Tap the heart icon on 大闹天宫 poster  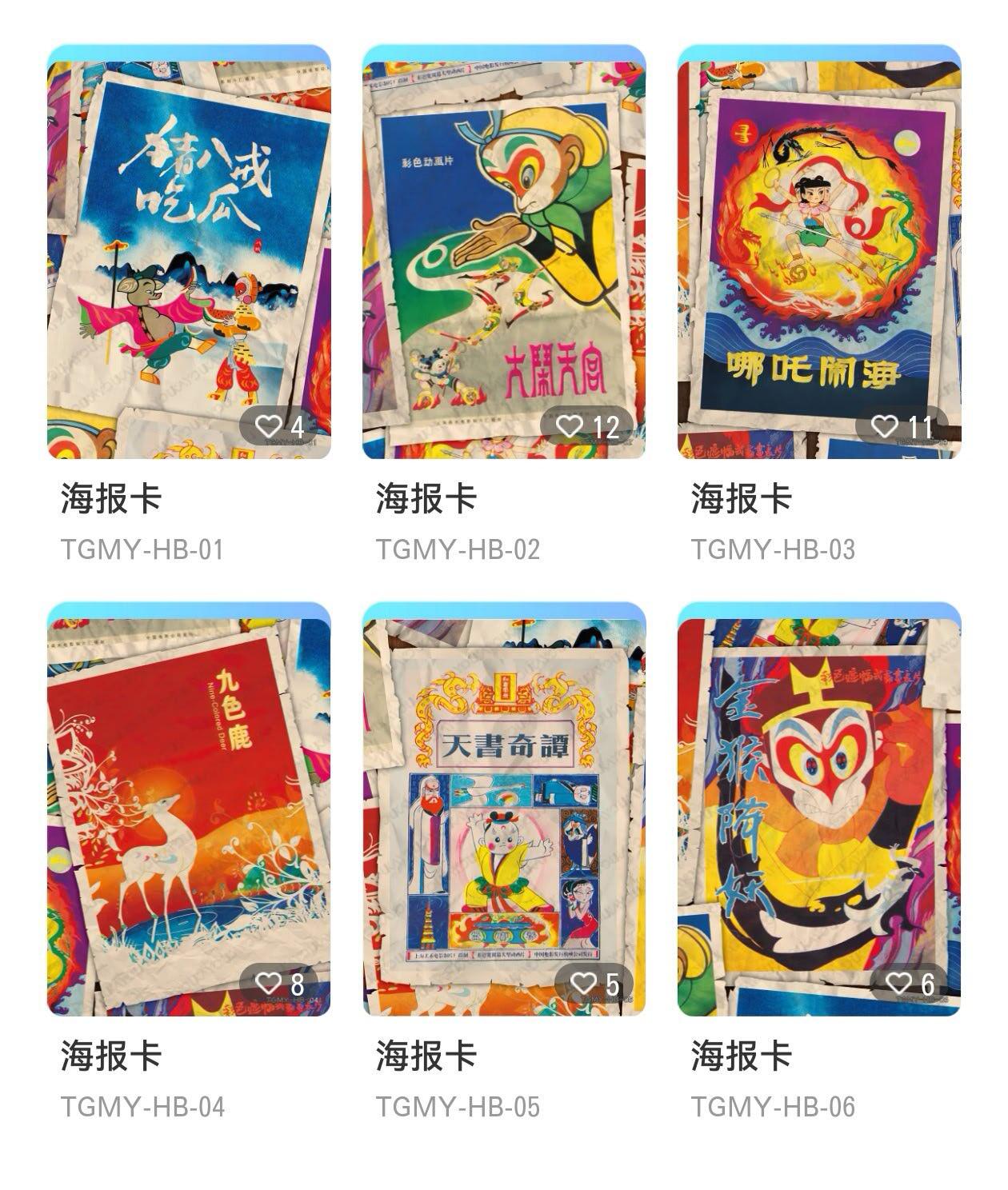(569, 427)
